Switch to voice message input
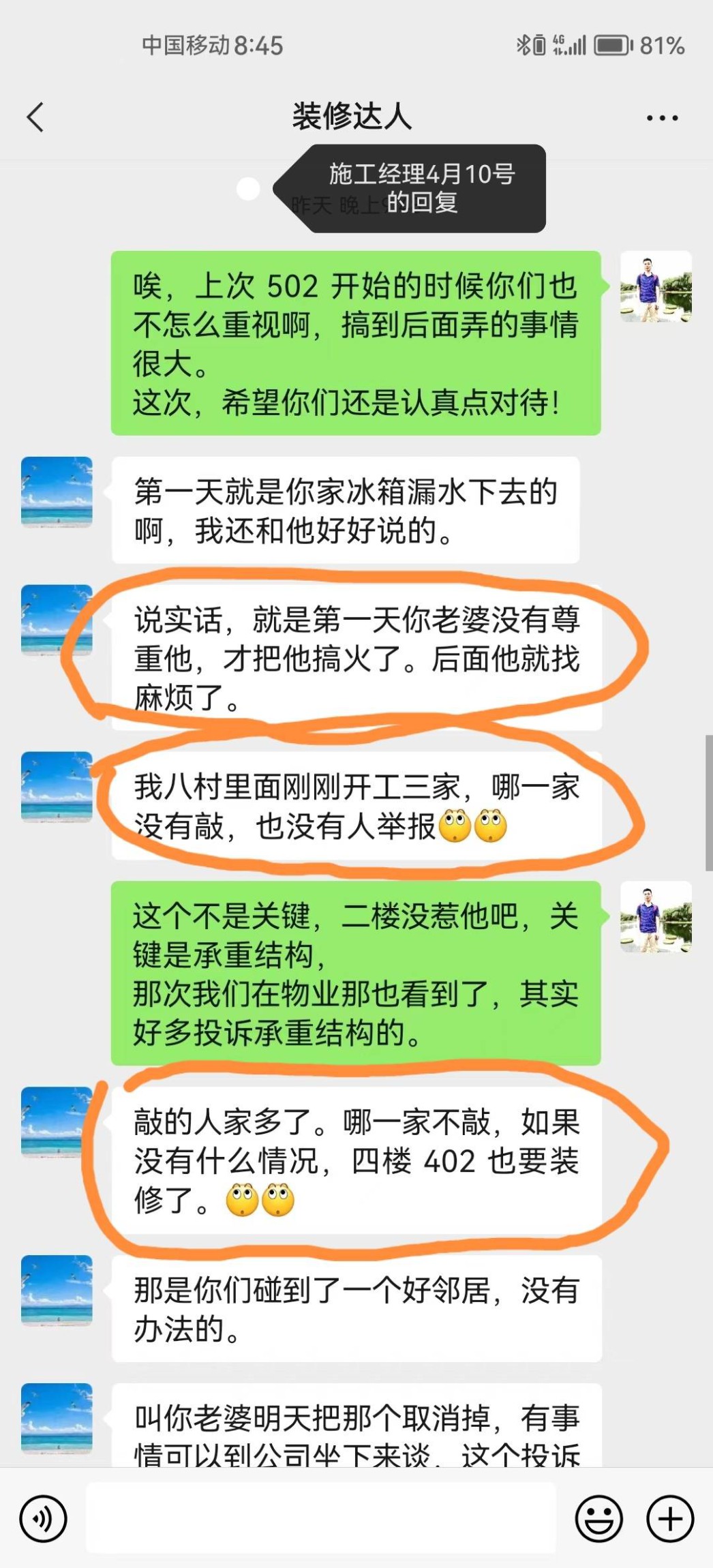The image size is (713, 1568). 43,1518
